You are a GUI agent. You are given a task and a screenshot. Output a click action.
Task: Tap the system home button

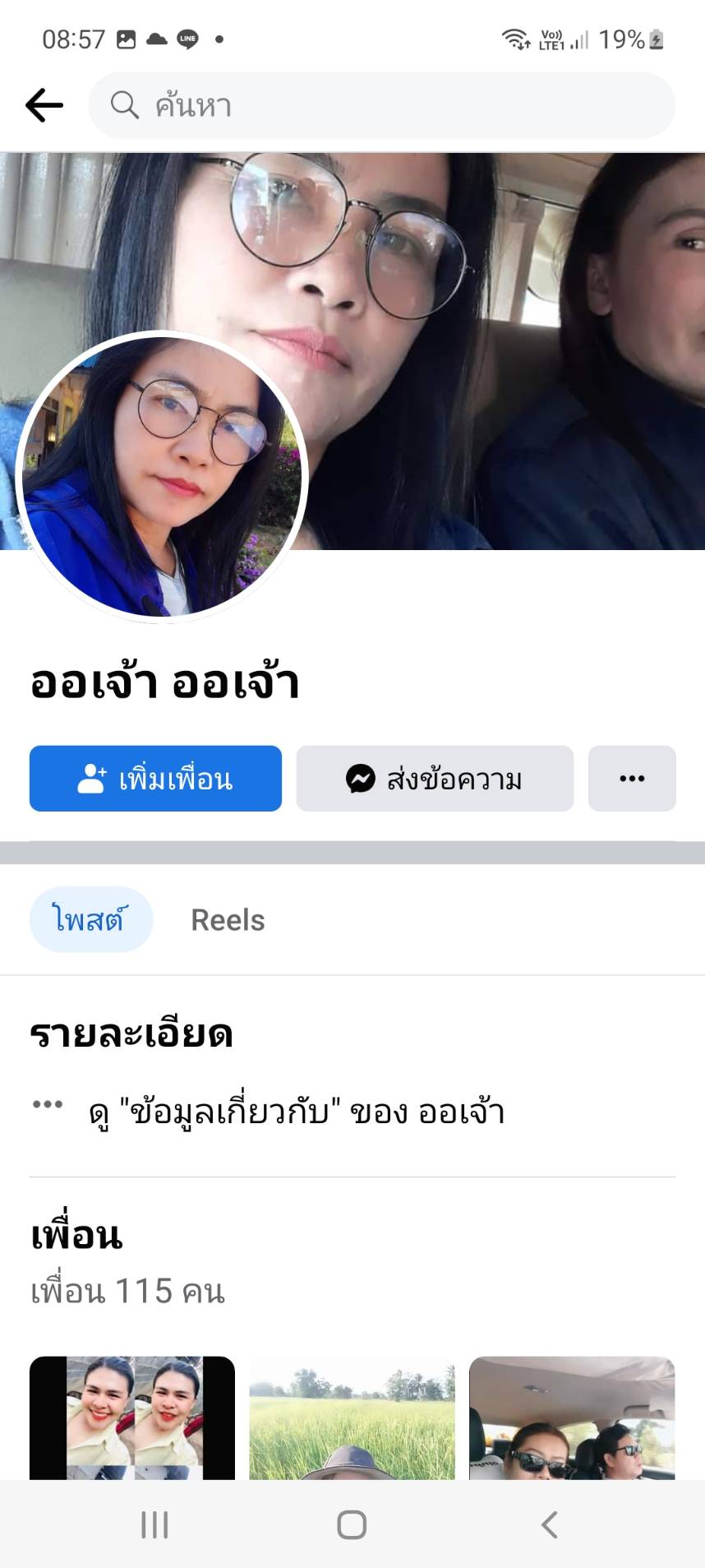coord(352,1524)
